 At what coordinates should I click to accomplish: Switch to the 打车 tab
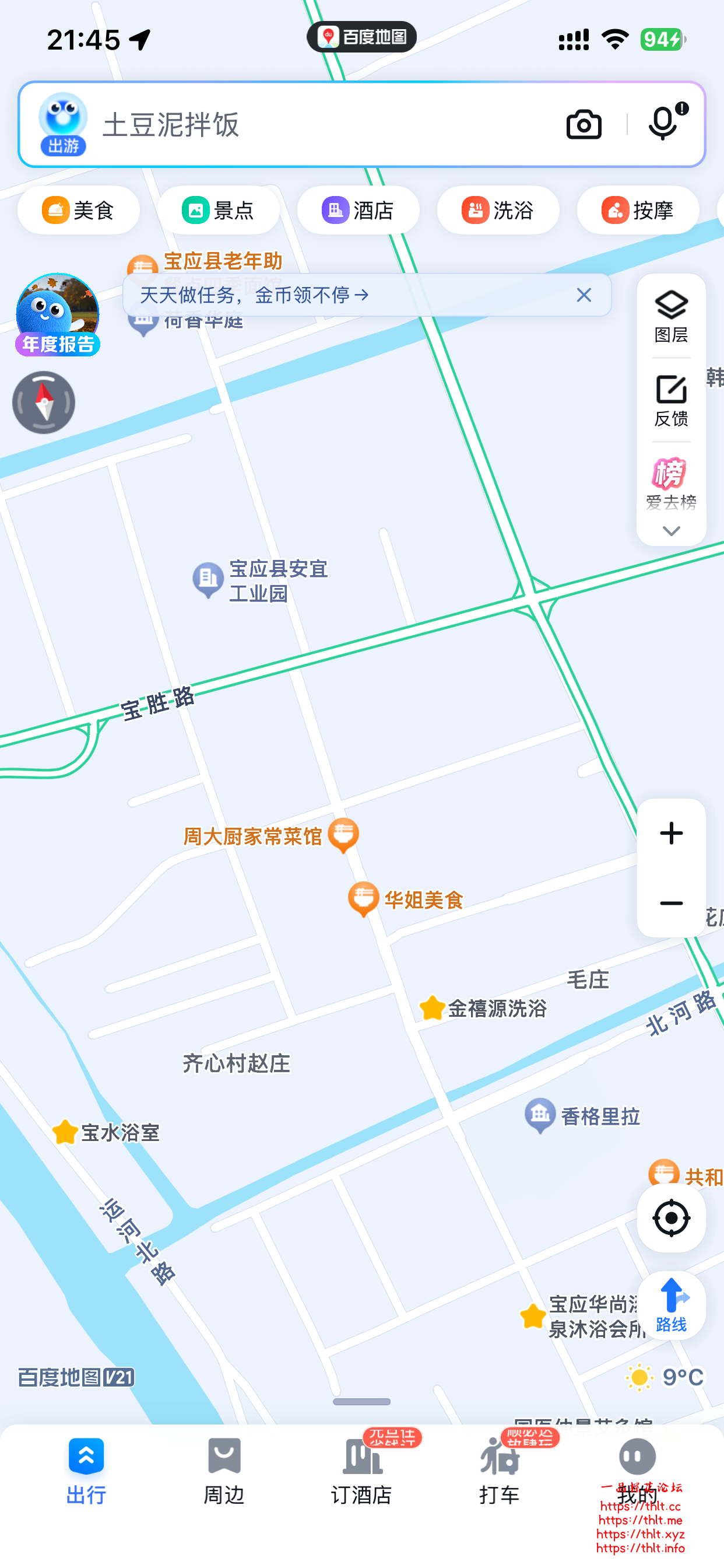[x=500, y=1471]
